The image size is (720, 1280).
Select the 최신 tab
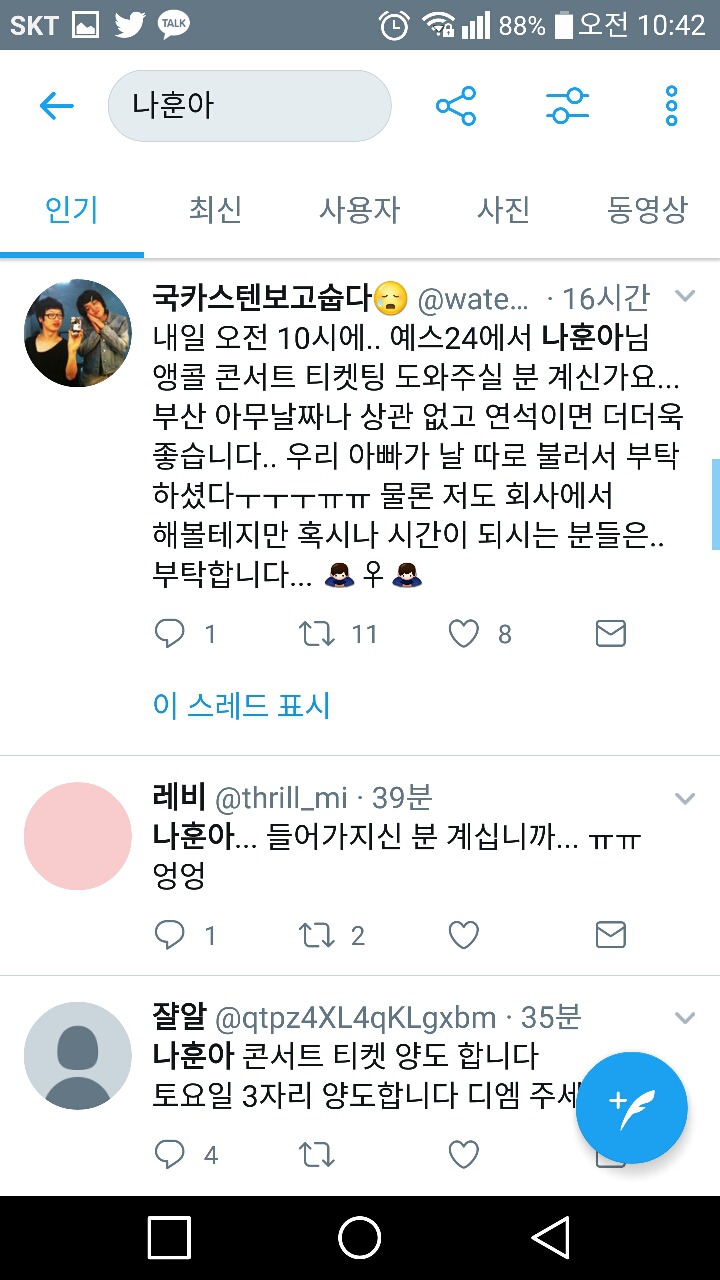click(x=213, y=211)
